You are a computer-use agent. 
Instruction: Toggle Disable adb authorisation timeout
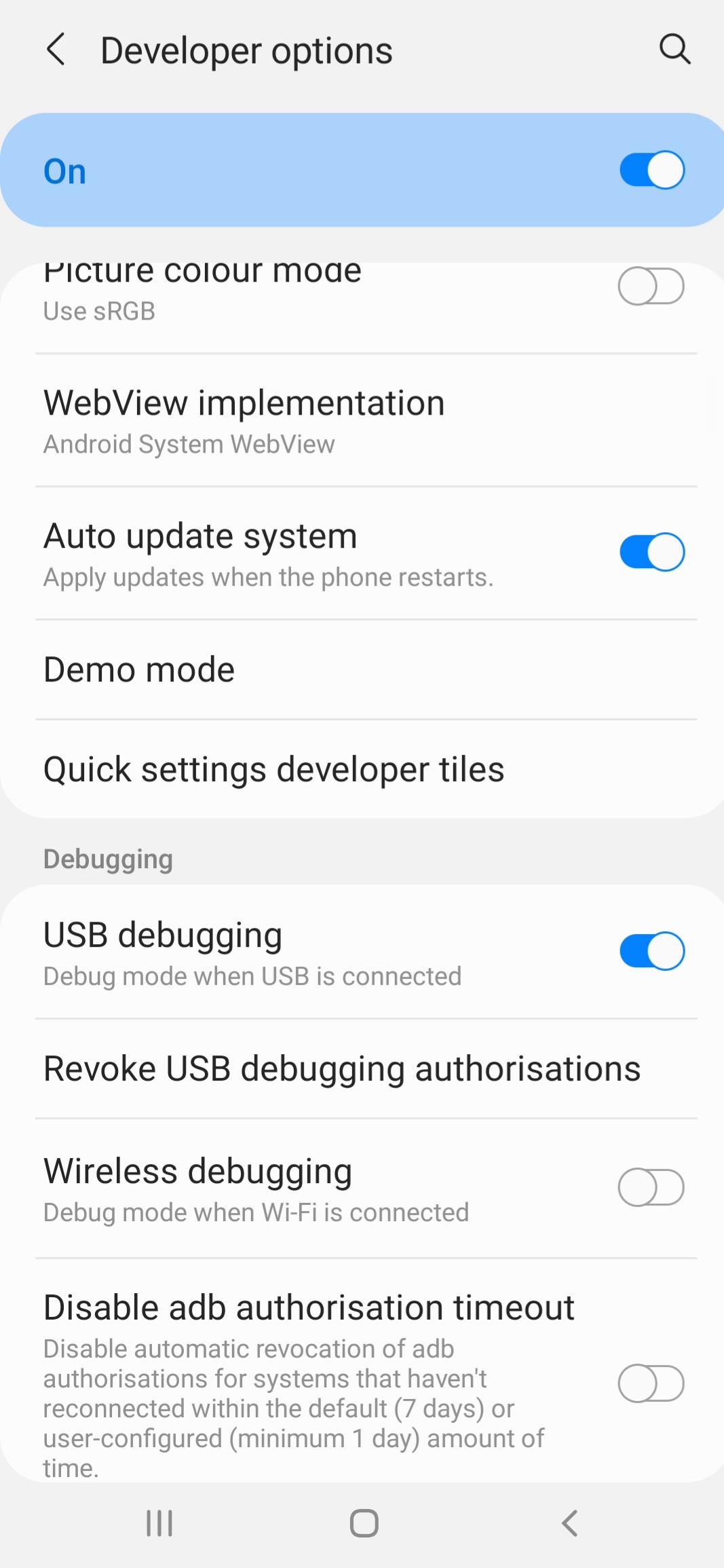651,1383
